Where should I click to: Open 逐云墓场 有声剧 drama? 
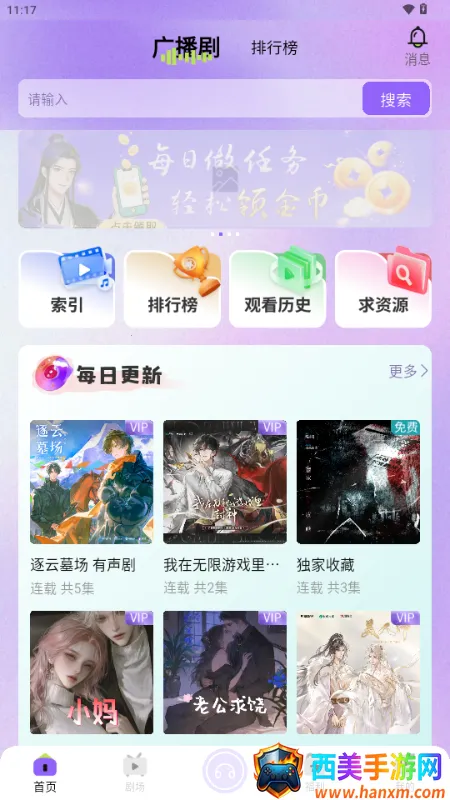(92, 508)
